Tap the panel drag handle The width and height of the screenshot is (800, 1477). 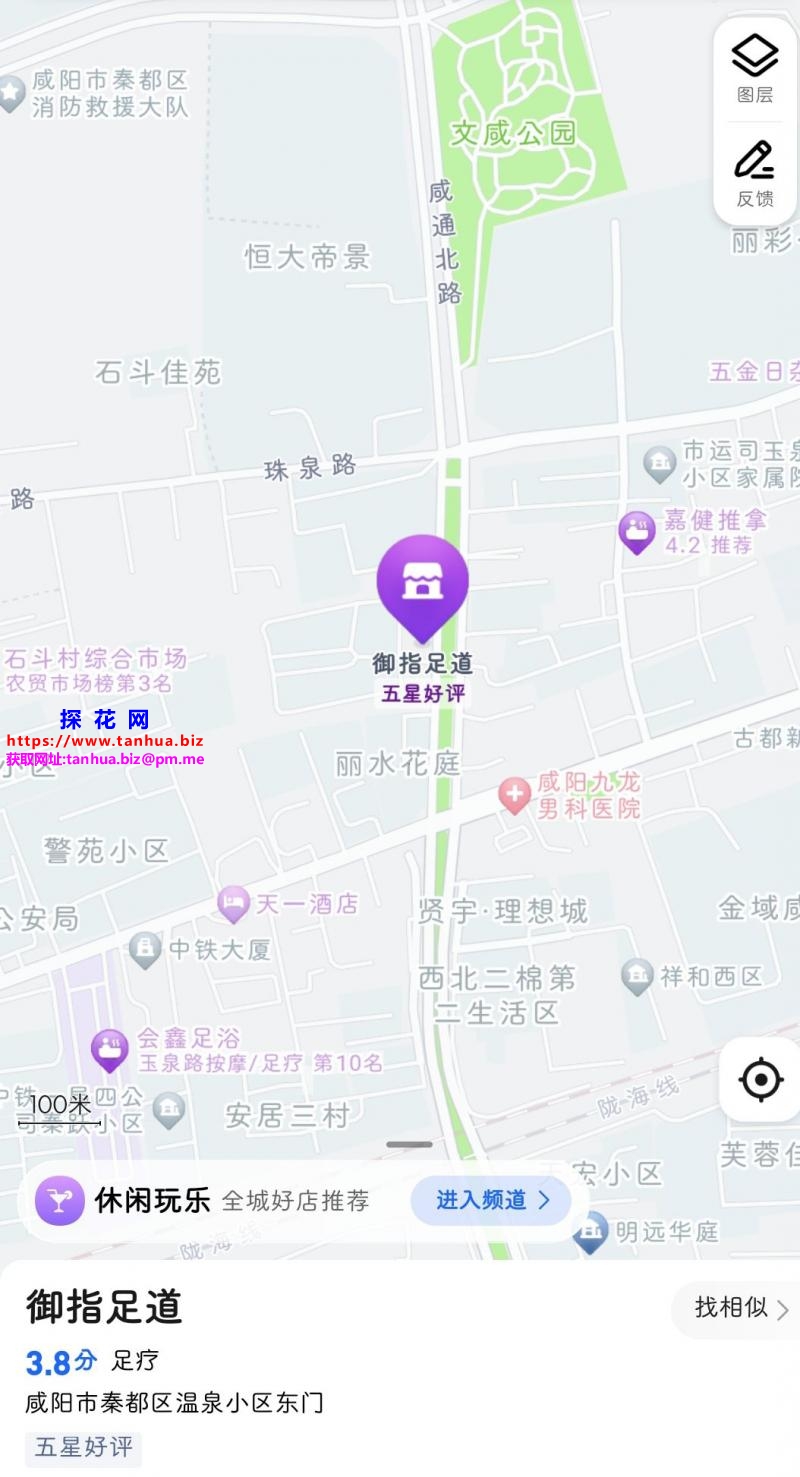[x=410, y=1144]
